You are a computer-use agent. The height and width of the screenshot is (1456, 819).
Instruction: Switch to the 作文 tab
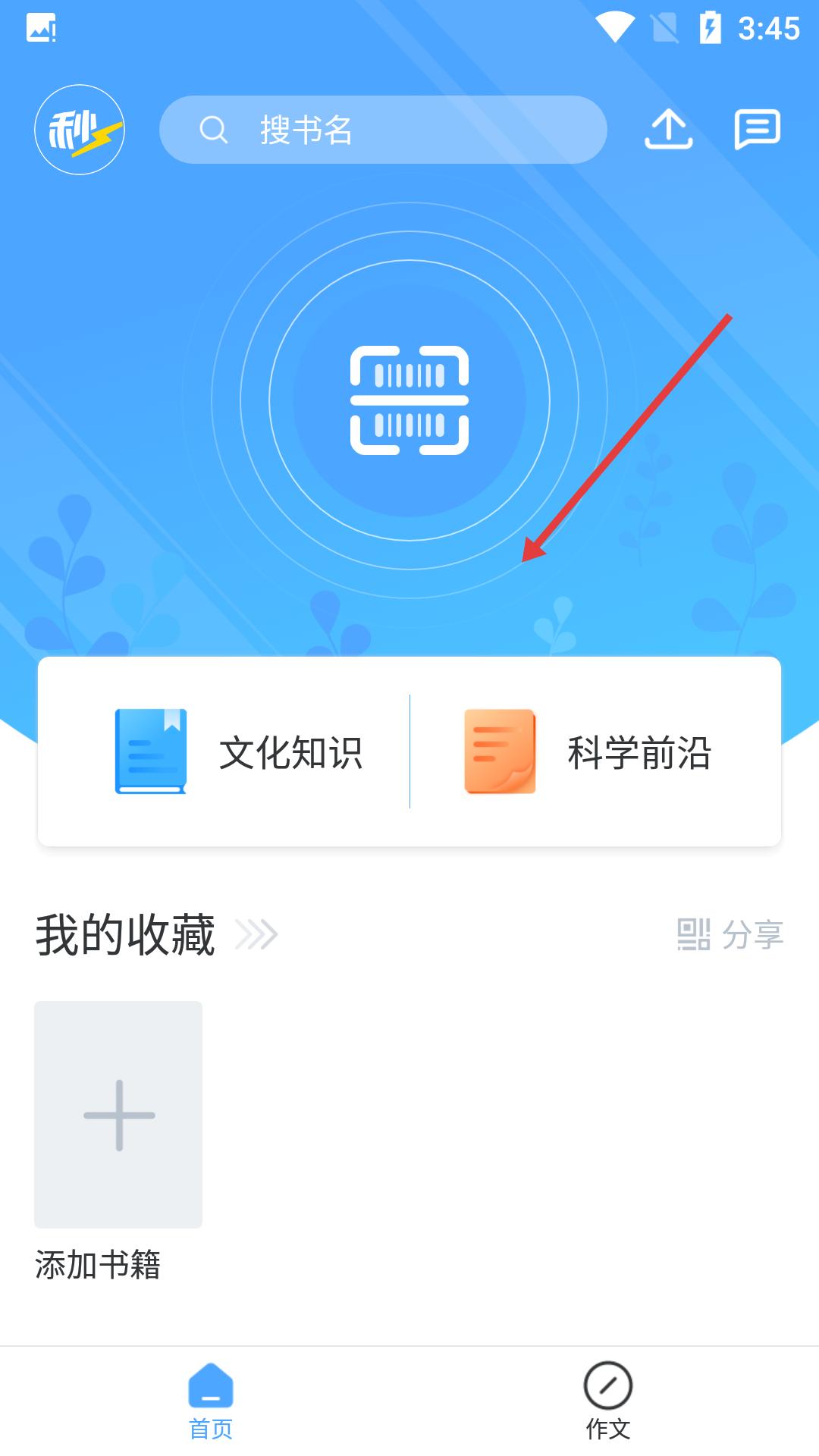(x=608, y=1401)
